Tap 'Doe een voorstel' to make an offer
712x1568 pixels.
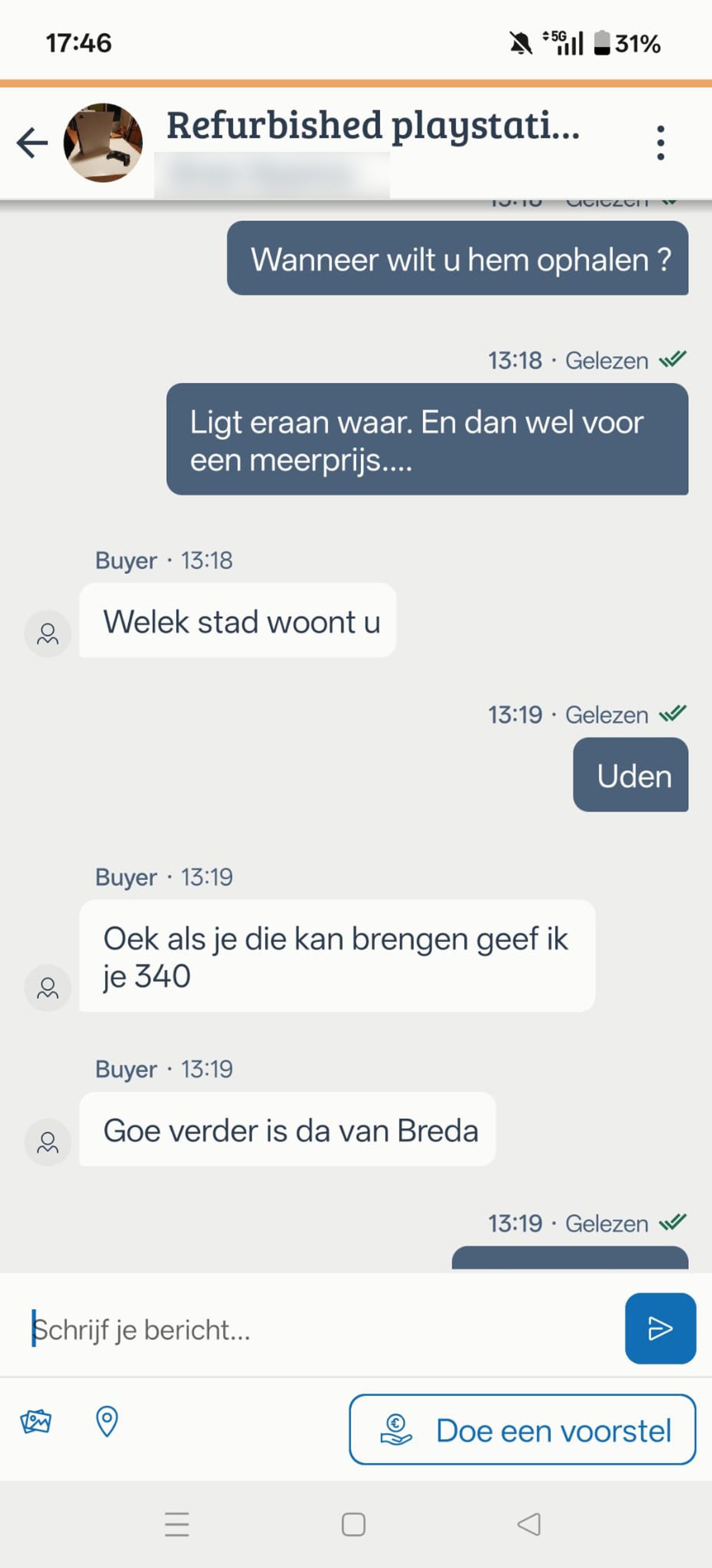pos(522,1430)
